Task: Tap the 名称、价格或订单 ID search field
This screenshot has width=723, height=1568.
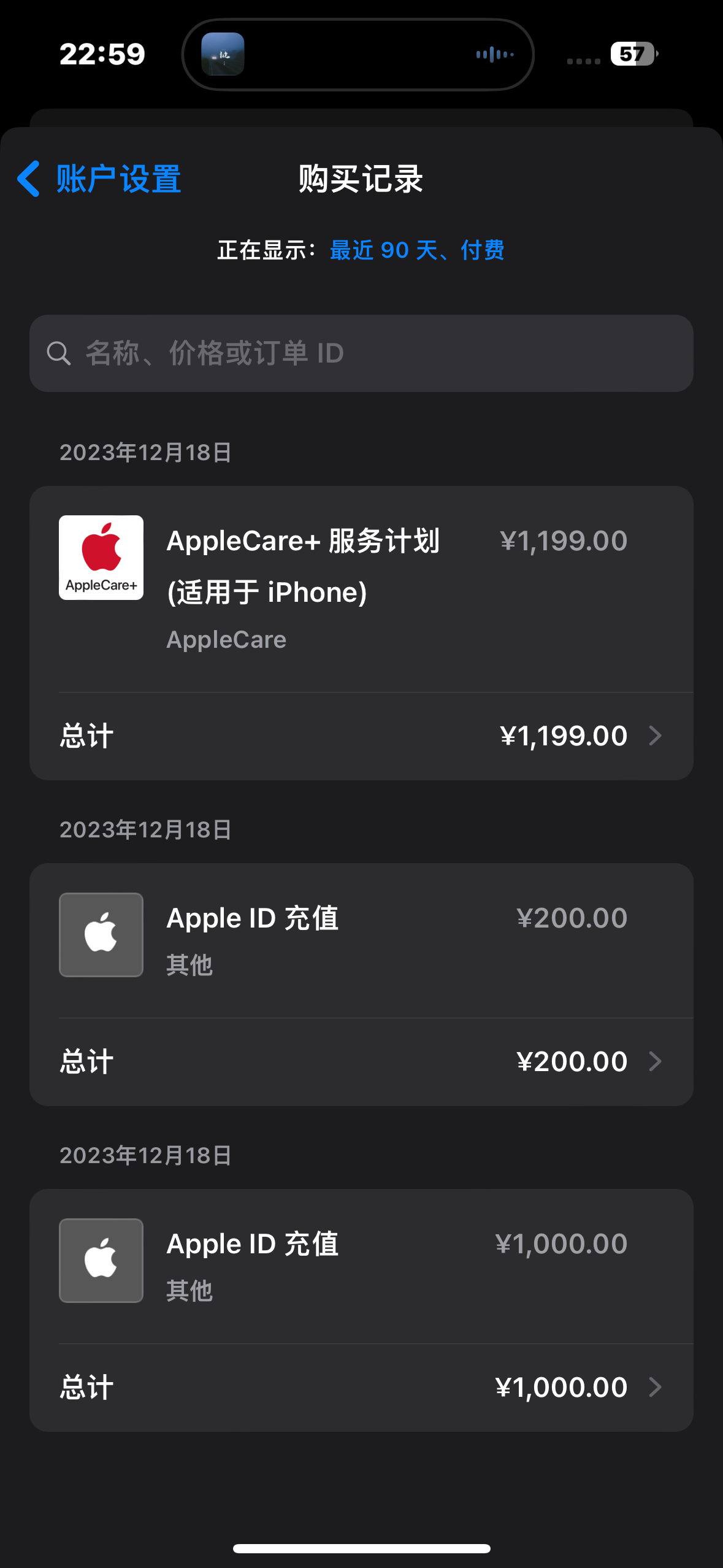Action: (x=361, y=353)
